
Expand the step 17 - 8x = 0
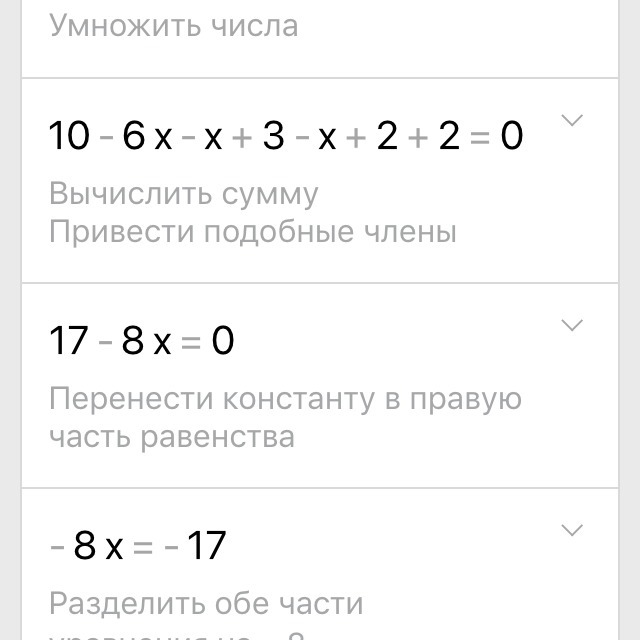point(572,326)
